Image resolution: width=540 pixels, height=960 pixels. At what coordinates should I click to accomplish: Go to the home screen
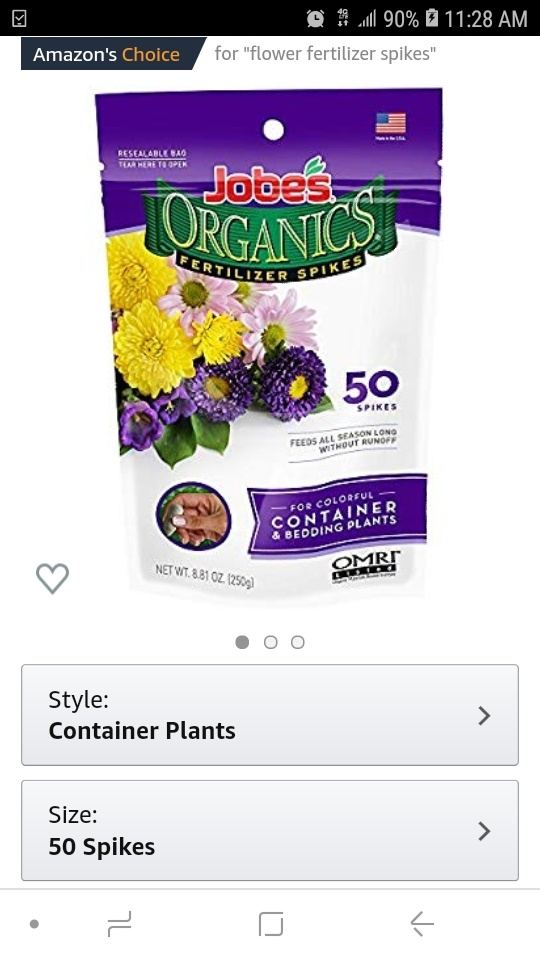(271, 924)
